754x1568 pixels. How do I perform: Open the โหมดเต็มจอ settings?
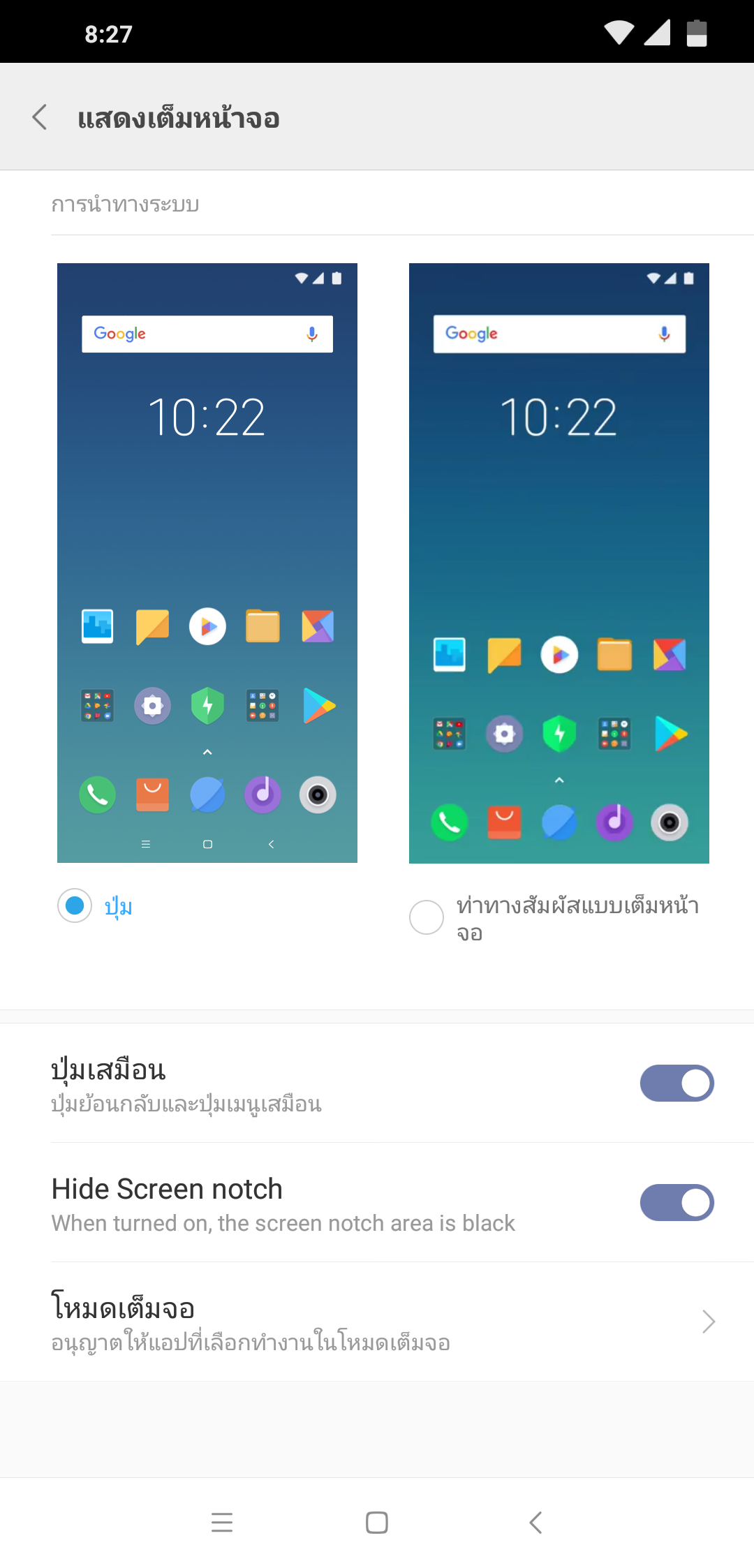click(377, 1322)
